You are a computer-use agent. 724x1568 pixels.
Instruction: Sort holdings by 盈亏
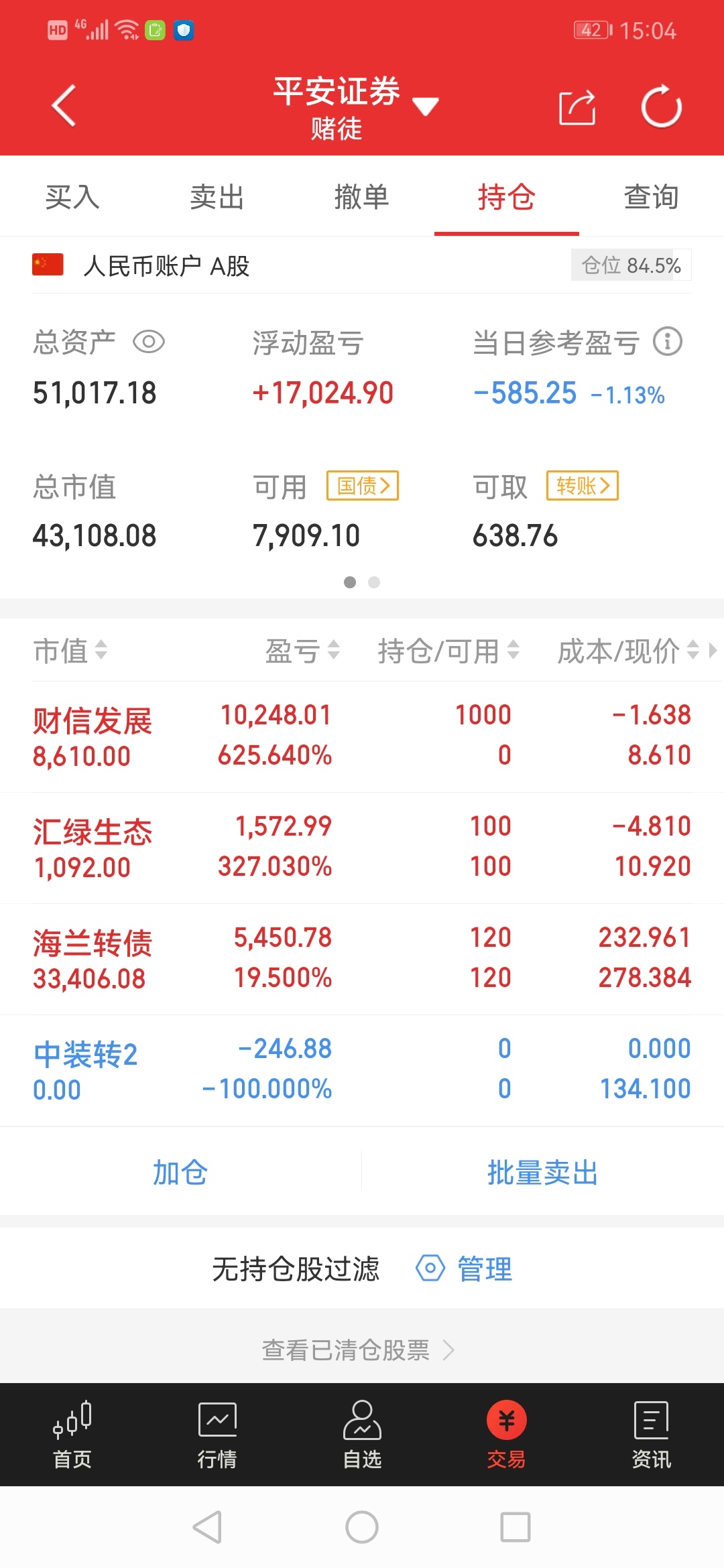302,651
